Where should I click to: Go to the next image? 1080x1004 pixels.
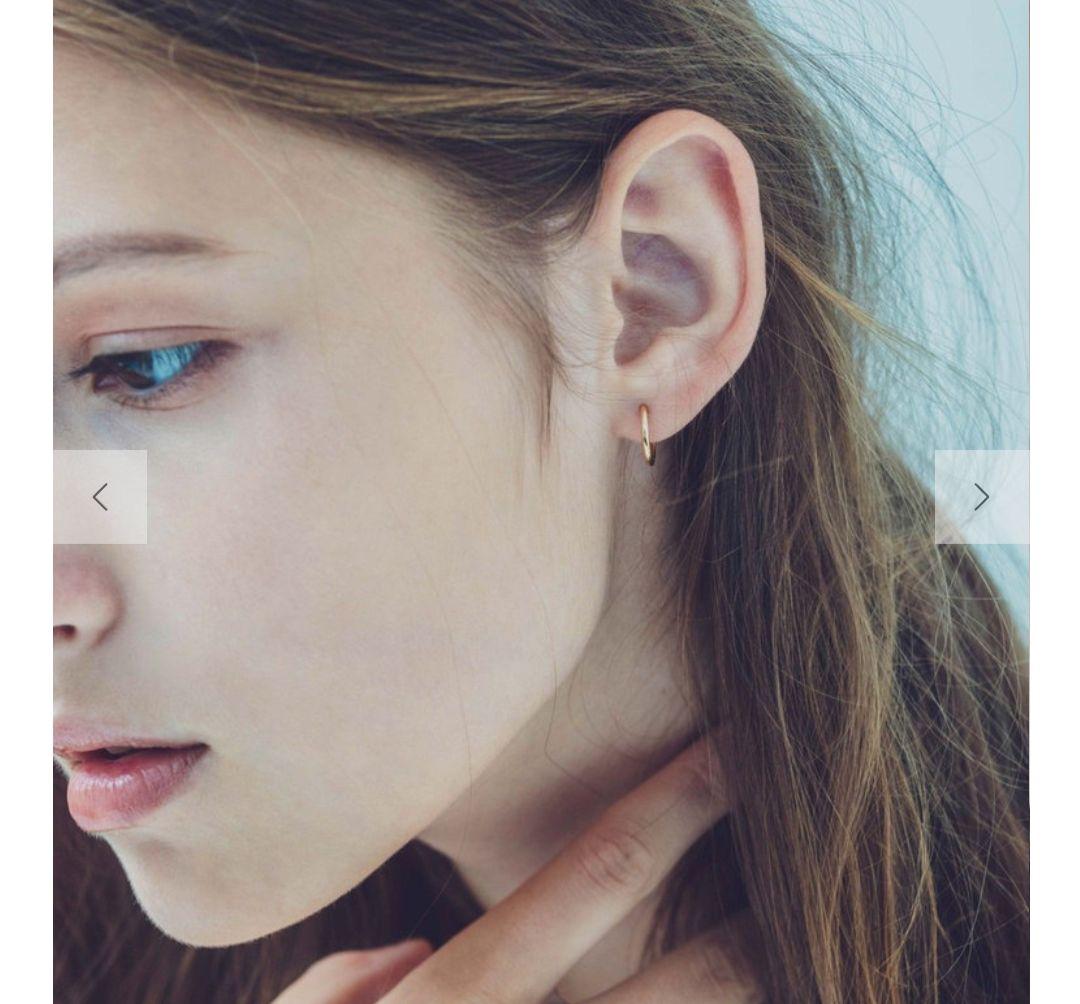pyautogui.click(x=981, y=497)
